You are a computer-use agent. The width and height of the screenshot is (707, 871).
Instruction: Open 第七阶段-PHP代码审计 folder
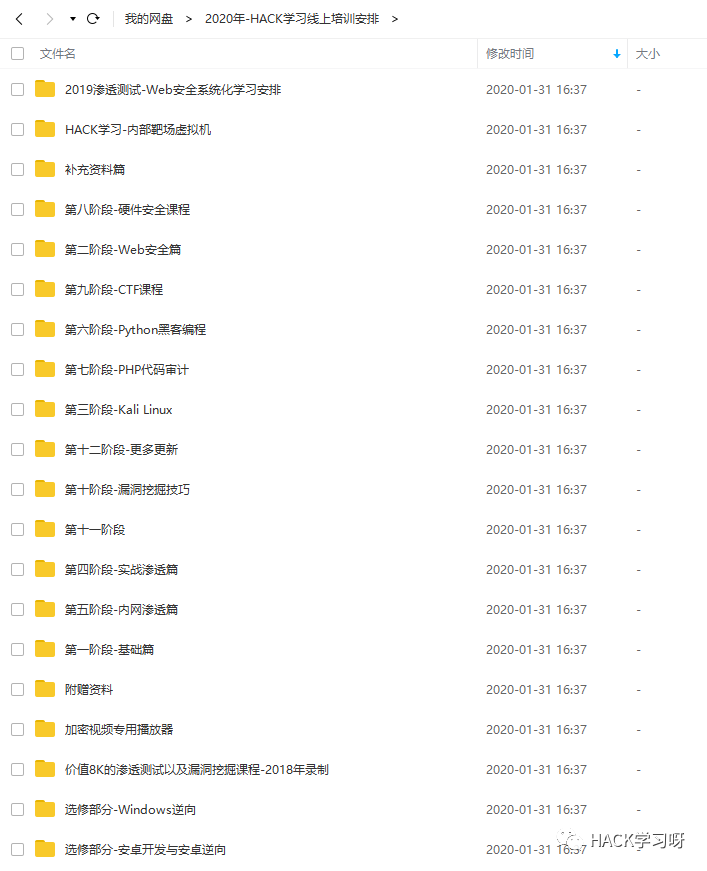click(126, 370)
